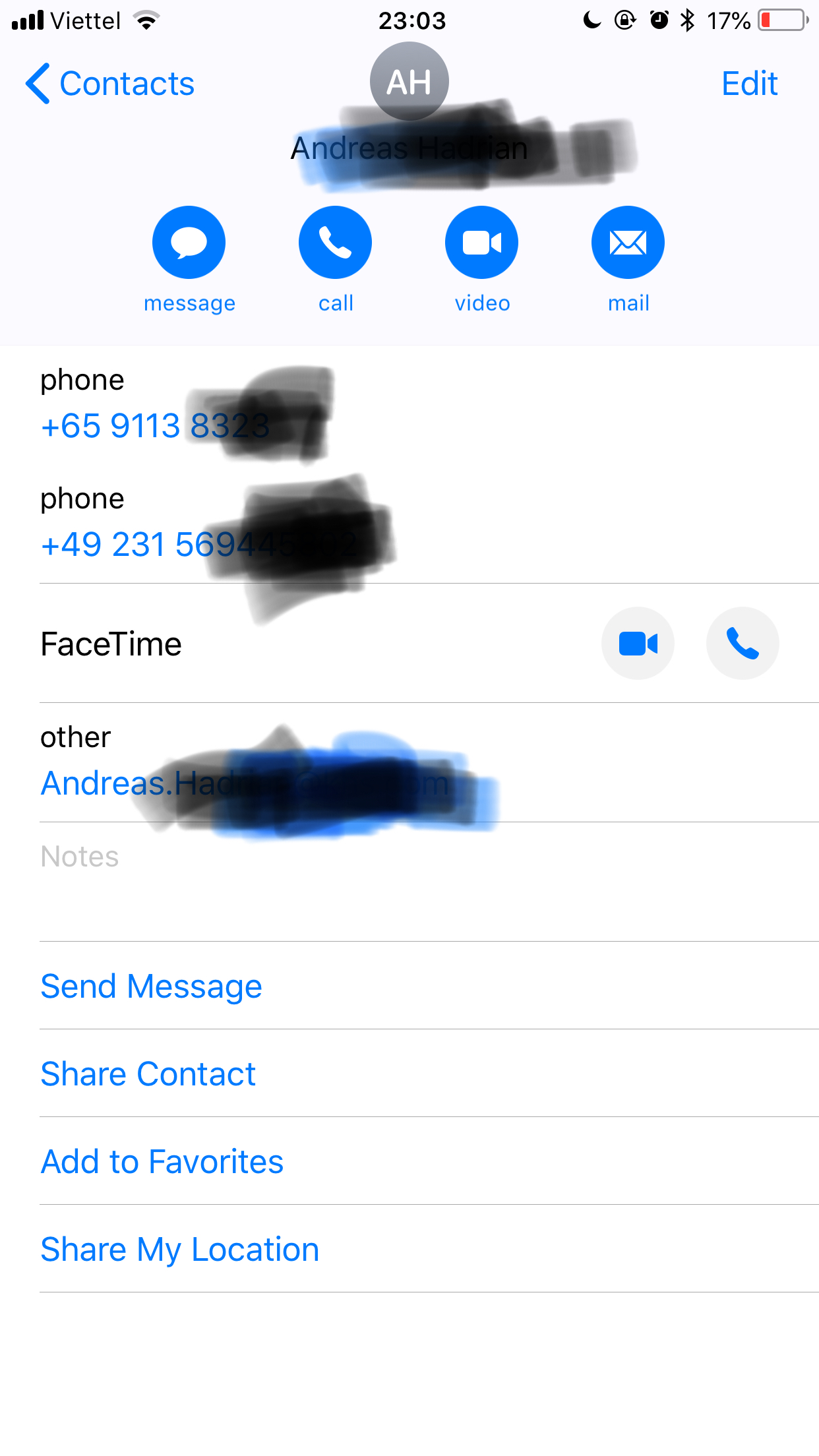Viewport: 819px width, 1456px height.
Task: Edit this contact
Action: tap(750, 84)
